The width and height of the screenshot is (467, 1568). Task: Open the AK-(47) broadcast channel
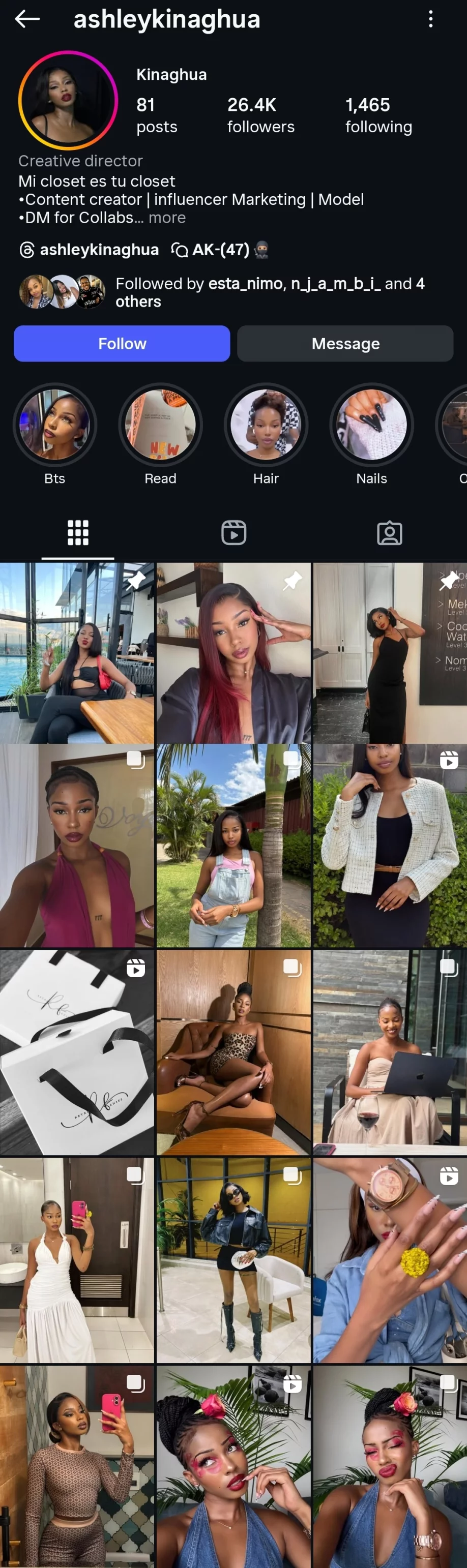point(220,250)
